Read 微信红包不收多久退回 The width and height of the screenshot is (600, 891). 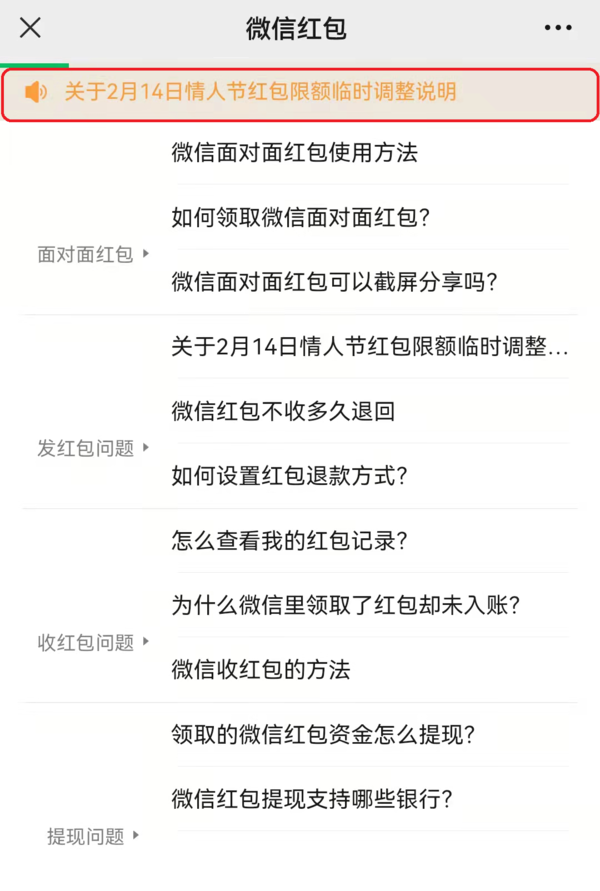click(x=283, y=411)
